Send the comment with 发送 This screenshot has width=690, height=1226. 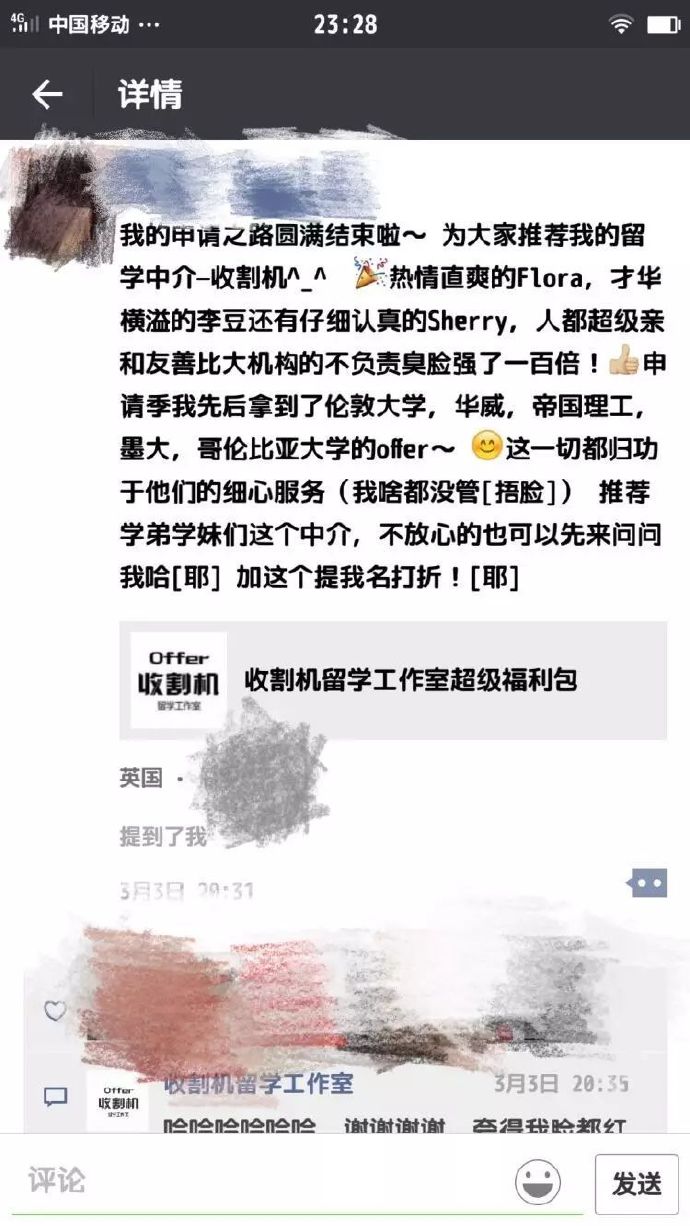click(x=636, y=1184)
